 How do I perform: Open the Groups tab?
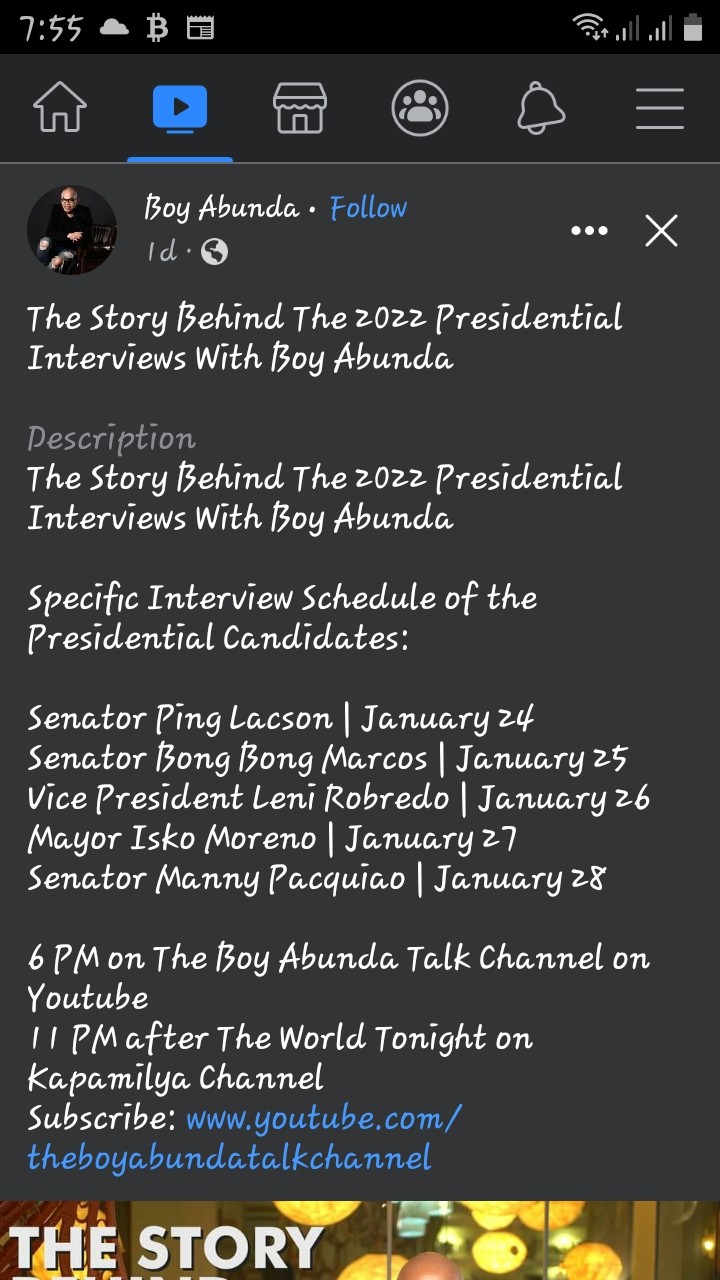pos(420,108)
